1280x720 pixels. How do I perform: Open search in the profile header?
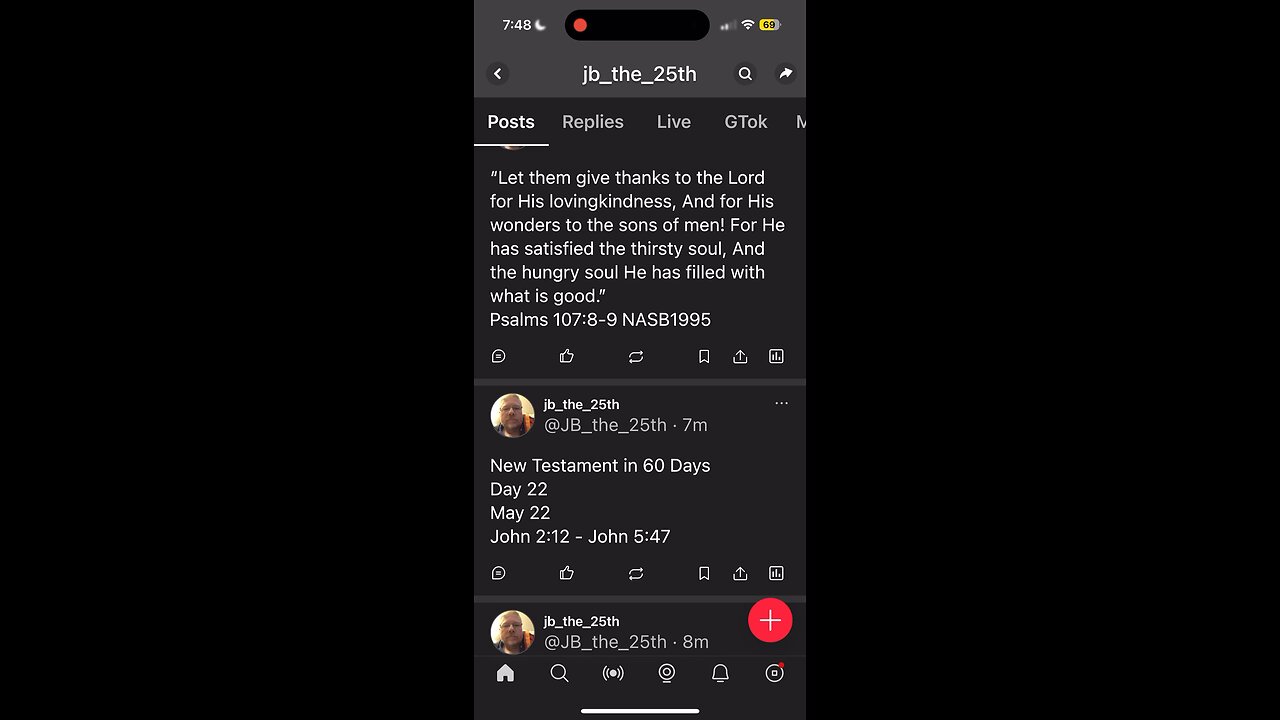pos(745,73)
